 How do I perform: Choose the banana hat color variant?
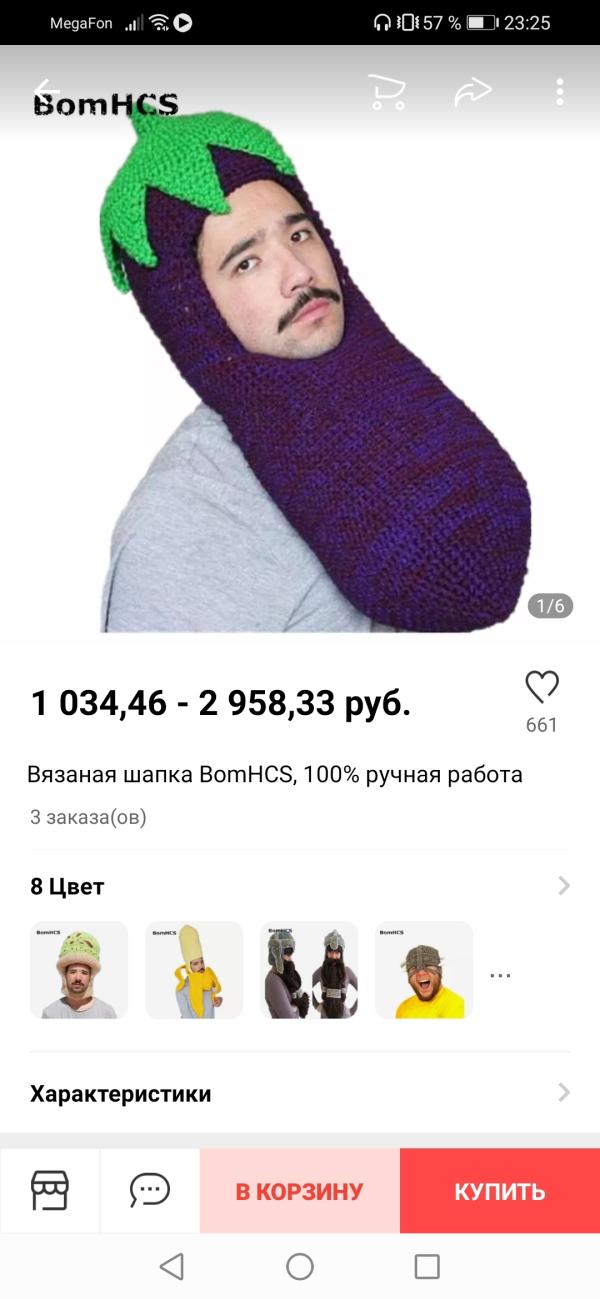tap(194, 970)
